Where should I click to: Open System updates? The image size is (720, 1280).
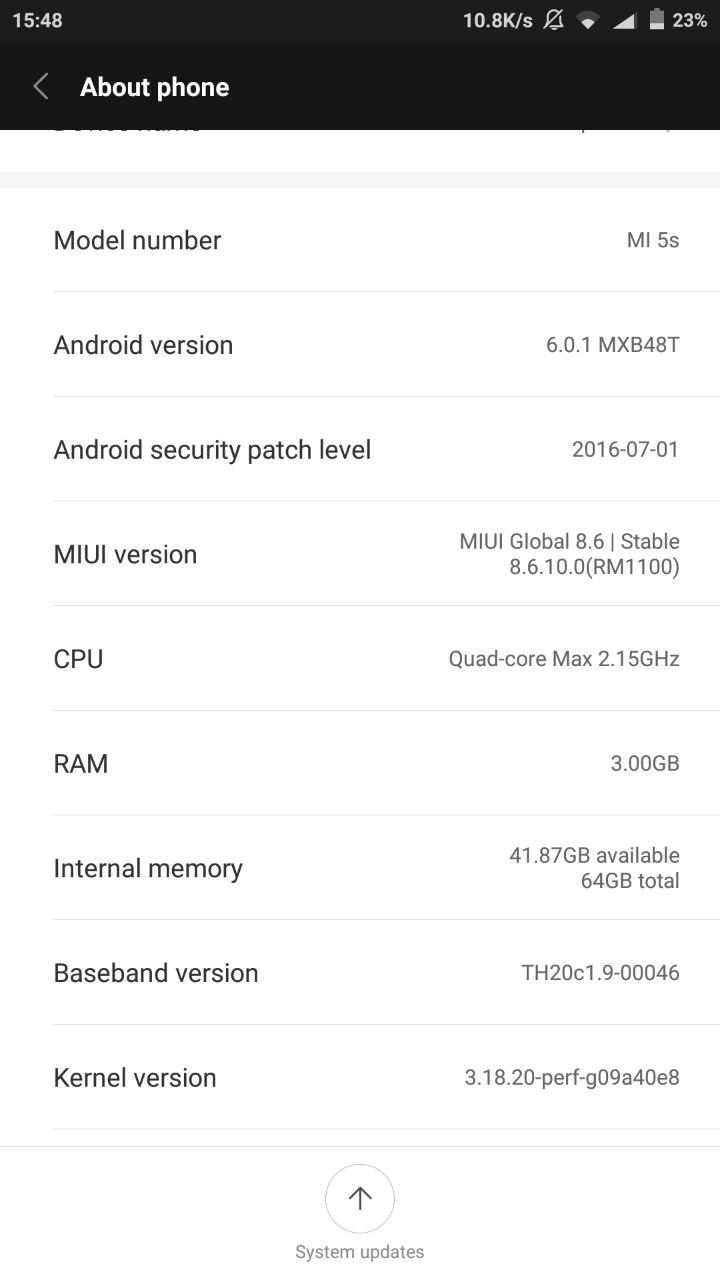(360, 1213)
